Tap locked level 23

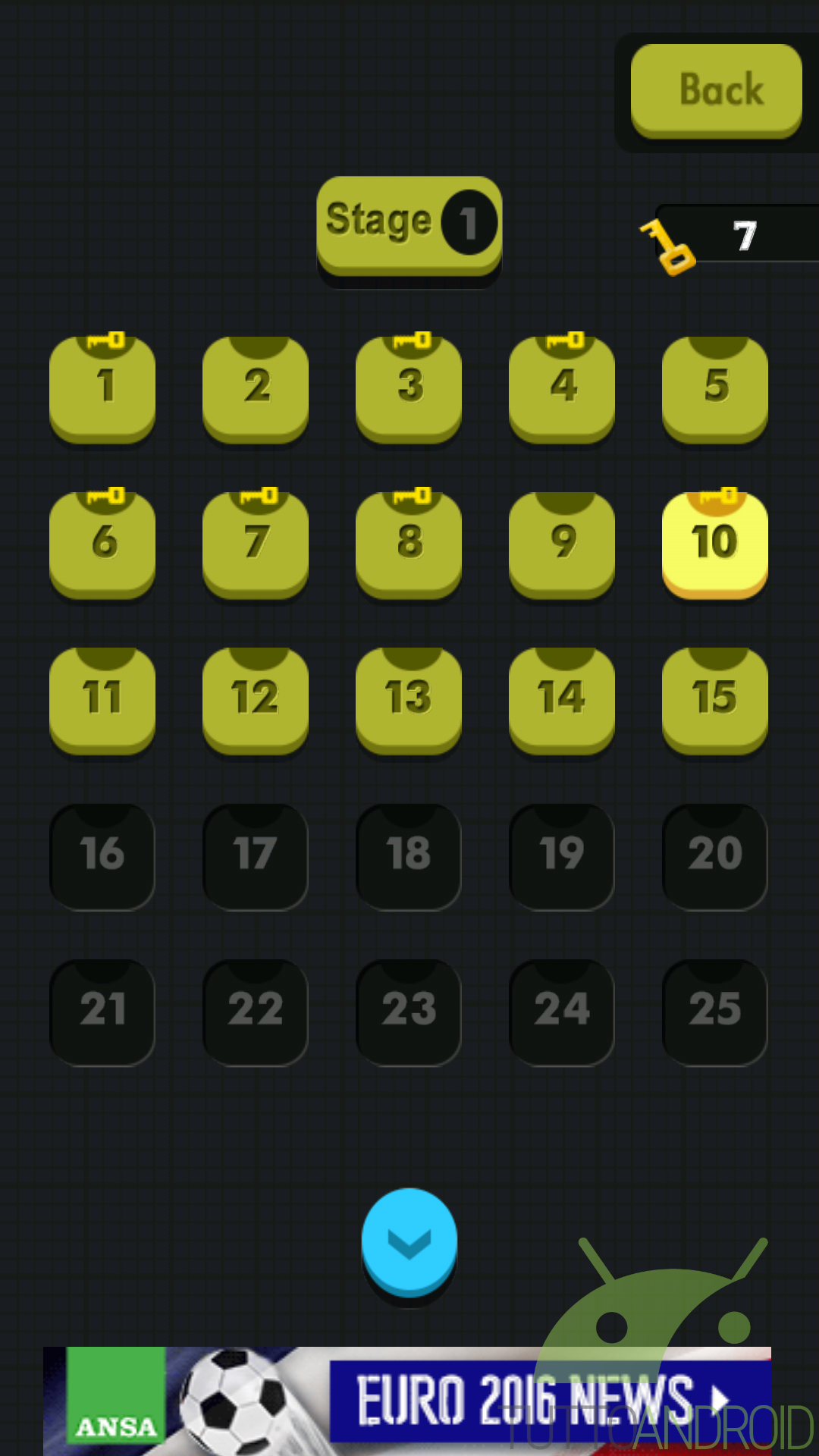click(x=409, y=1011)
